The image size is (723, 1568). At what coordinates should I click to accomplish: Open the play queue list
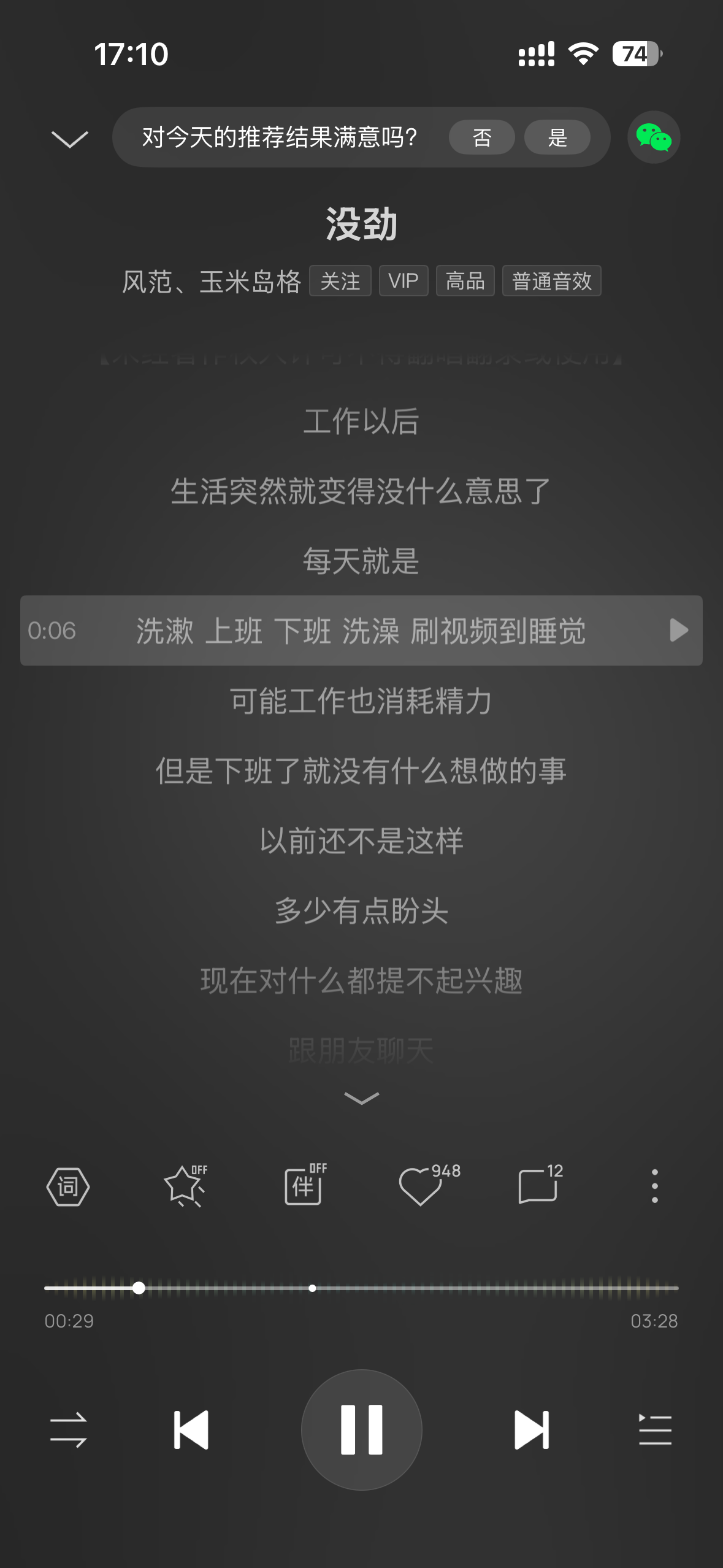tap(654, 1430)
